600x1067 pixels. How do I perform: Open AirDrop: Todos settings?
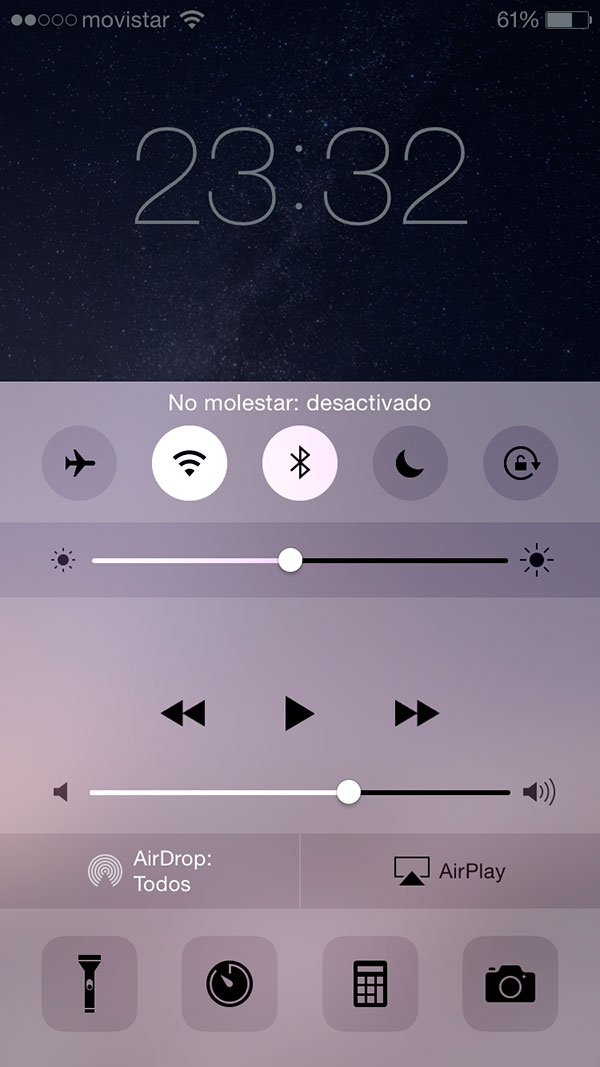150,871
